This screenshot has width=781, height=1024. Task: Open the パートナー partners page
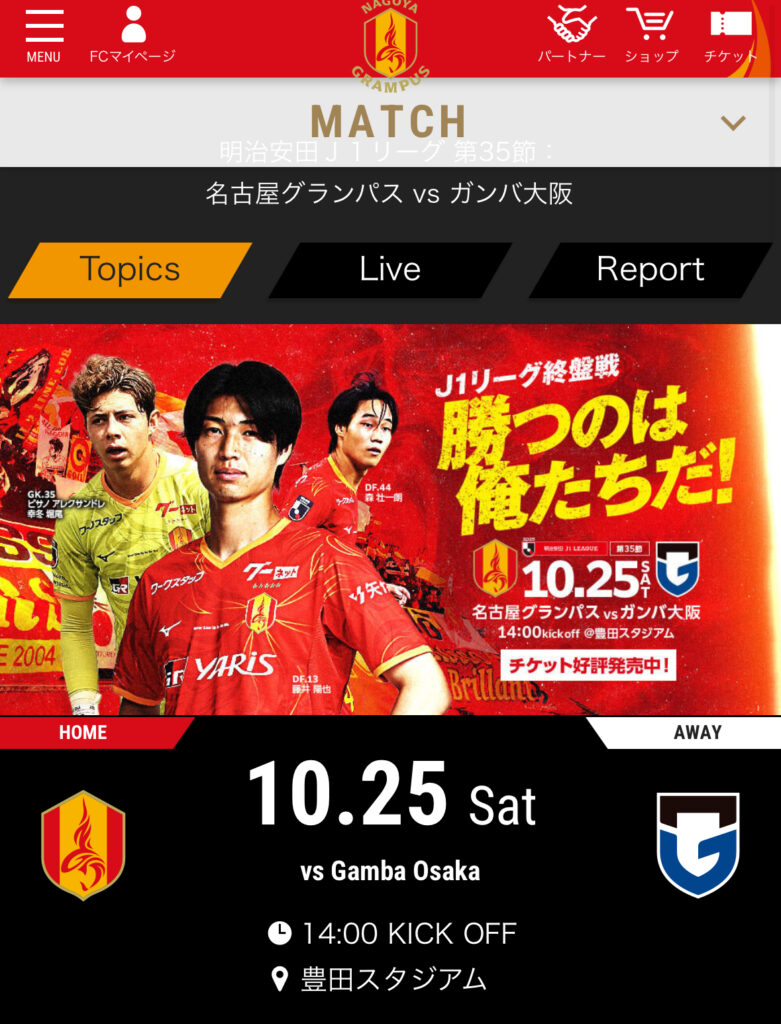point(571,35)
